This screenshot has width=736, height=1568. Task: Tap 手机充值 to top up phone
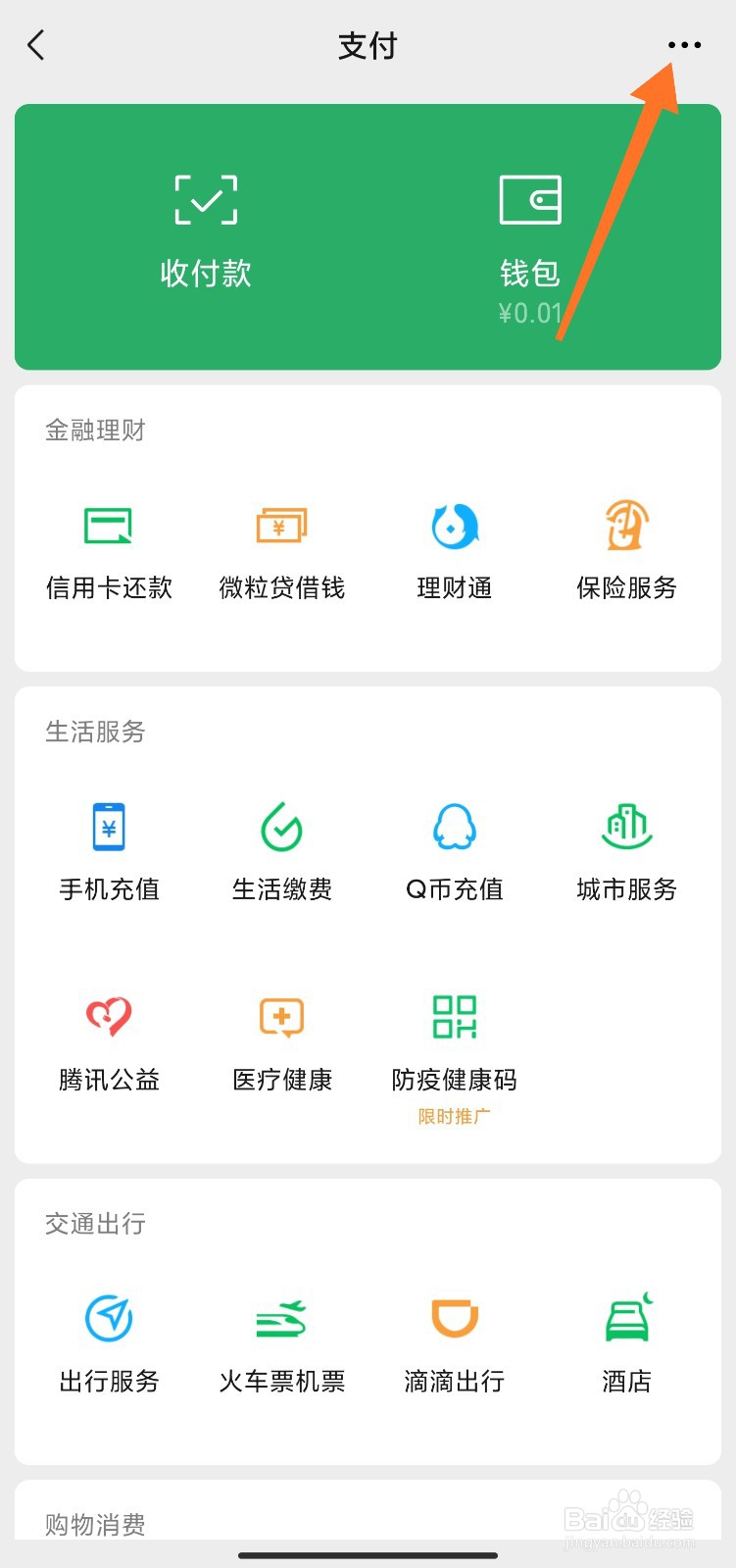click(x=109, y=850)
